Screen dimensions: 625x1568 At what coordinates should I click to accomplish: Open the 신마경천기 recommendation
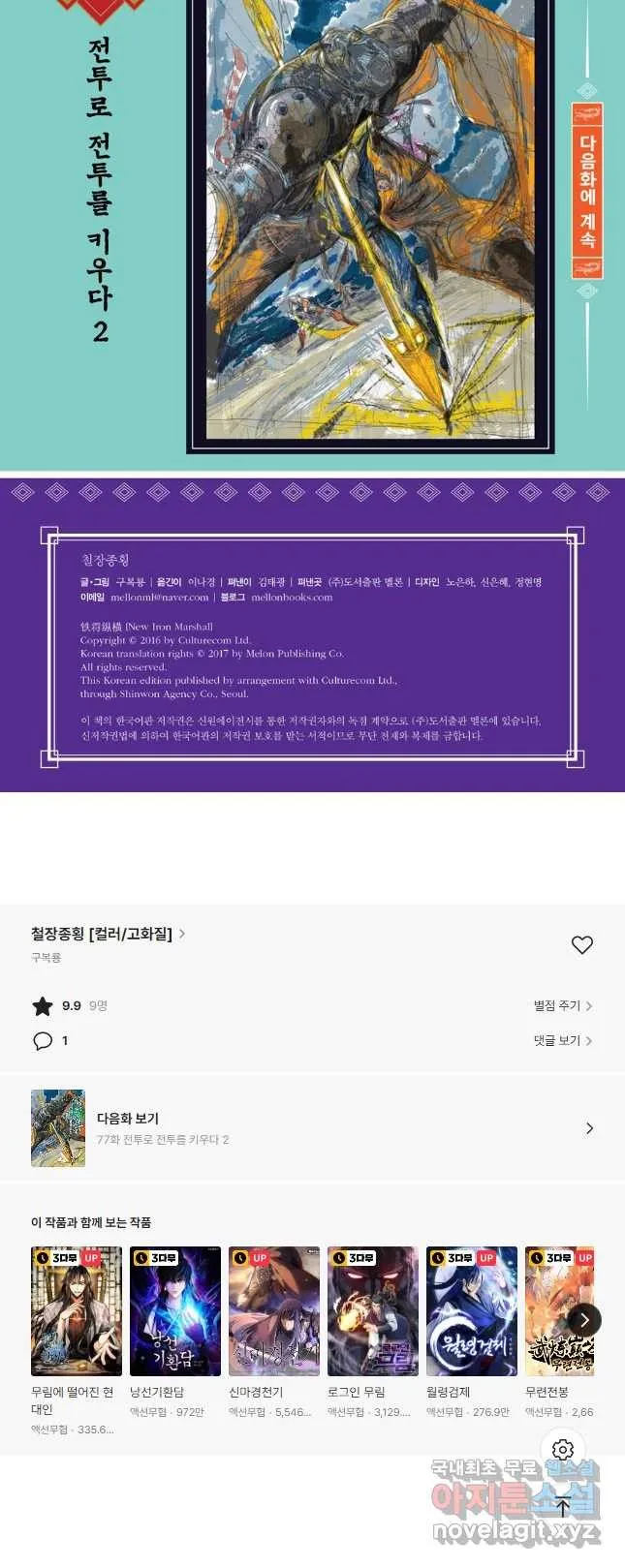(x=273, y=1311)
